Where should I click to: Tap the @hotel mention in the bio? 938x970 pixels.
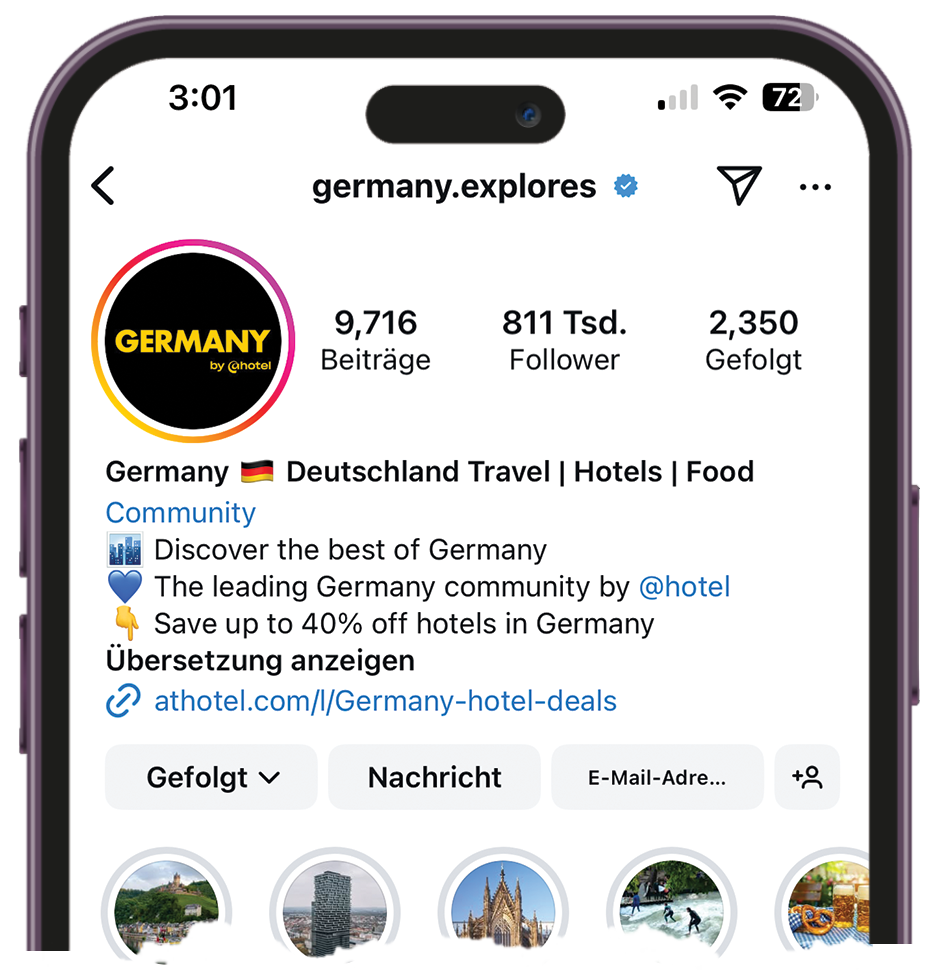tap(686, 587)
